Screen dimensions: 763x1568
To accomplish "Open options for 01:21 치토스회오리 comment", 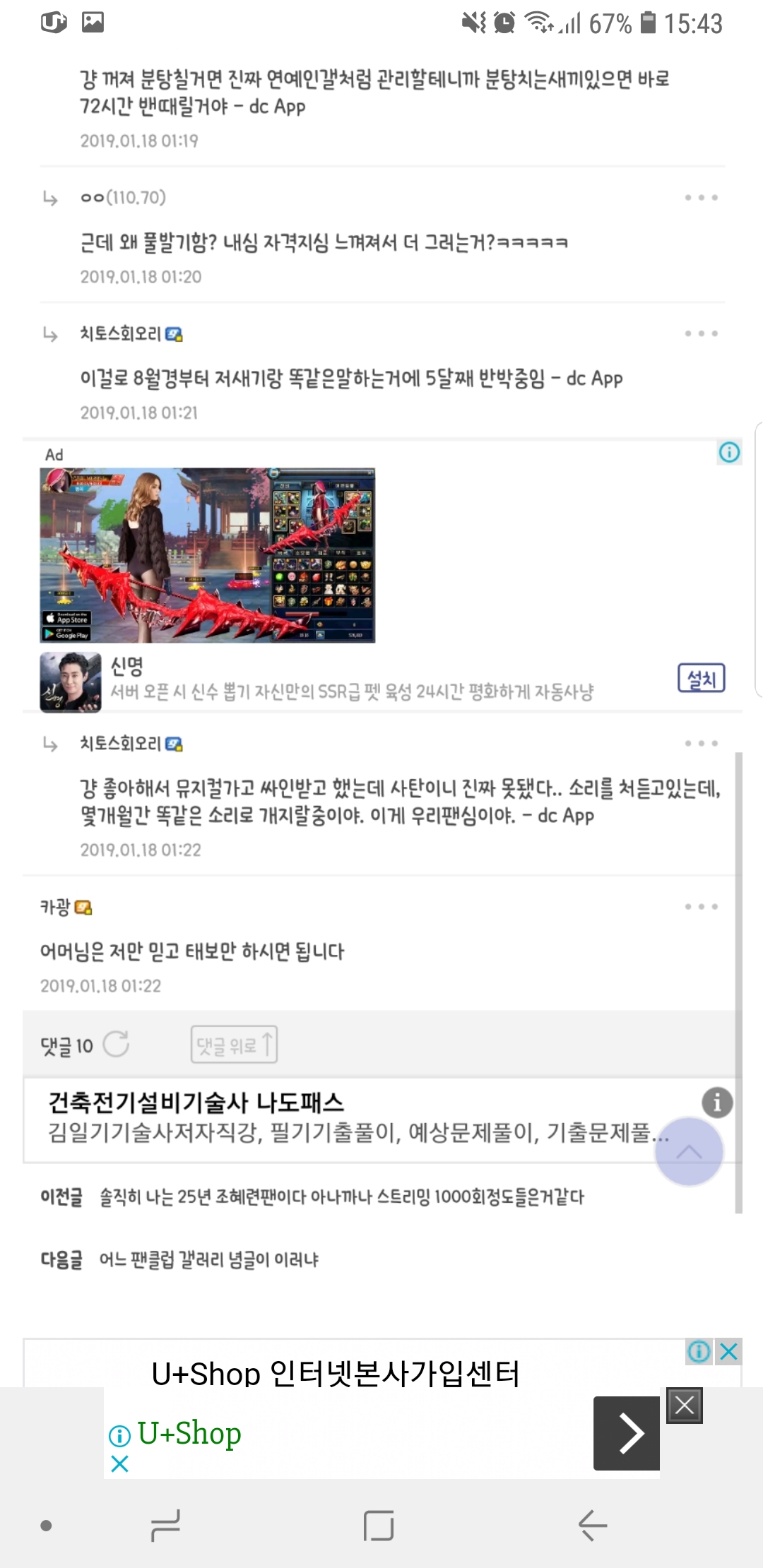I will click(x=701, y=333).
